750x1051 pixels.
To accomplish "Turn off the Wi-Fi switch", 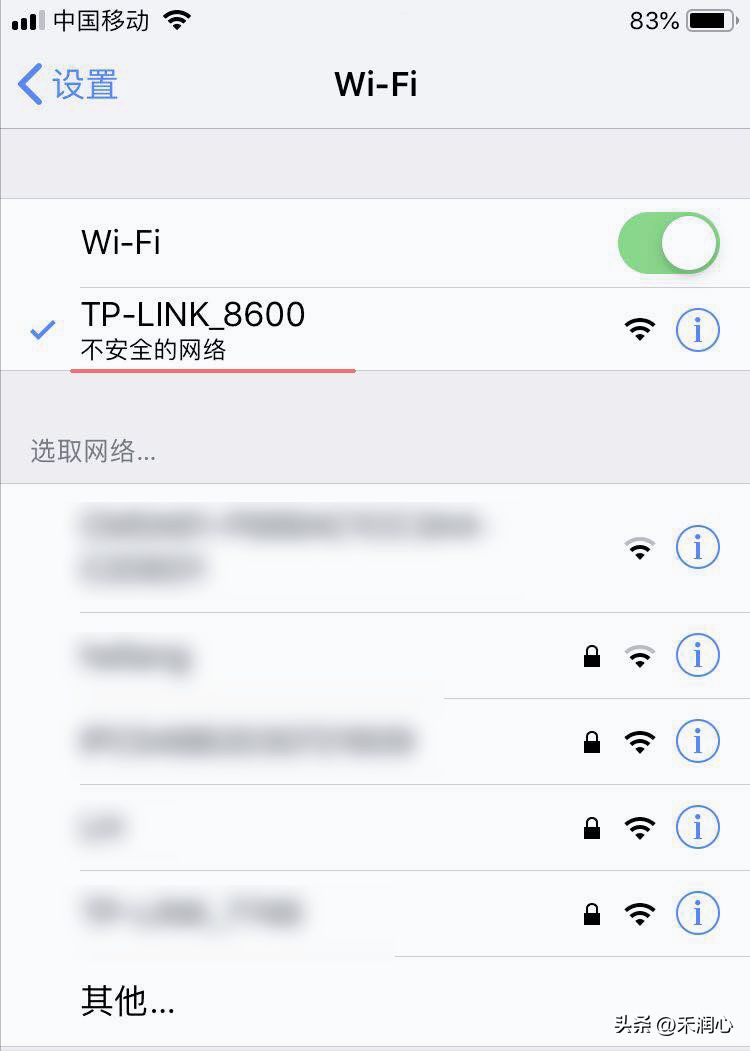I will click(668, 243).
